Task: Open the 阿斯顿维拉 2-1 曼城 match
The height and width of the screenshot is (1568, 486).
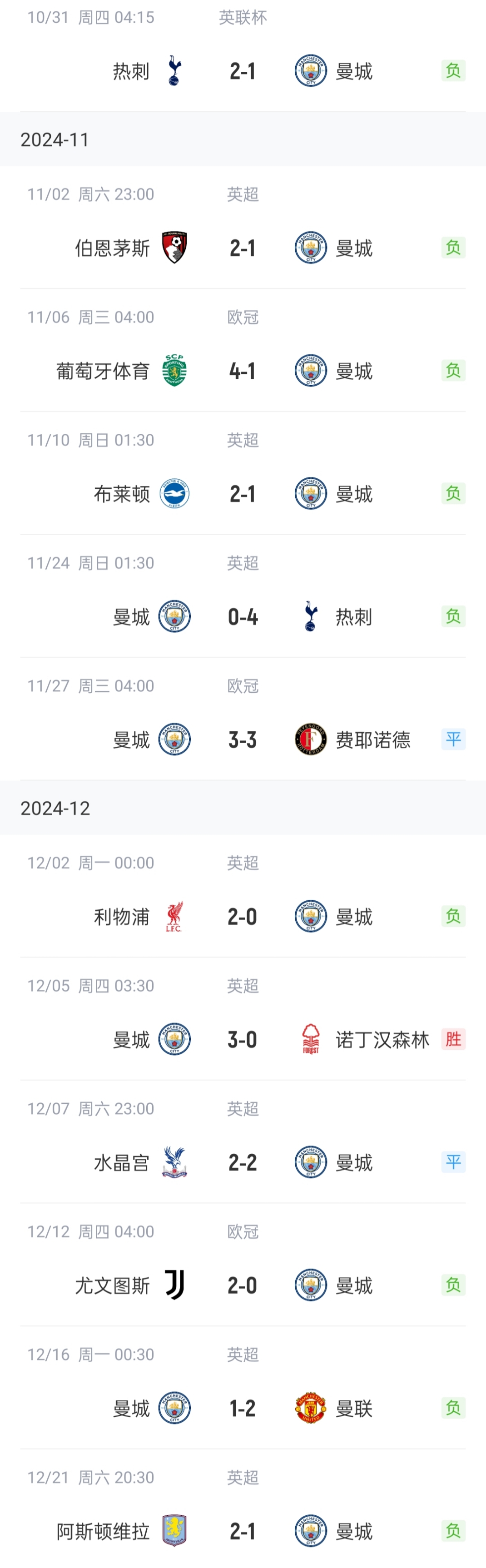Action: (243, 1532)
